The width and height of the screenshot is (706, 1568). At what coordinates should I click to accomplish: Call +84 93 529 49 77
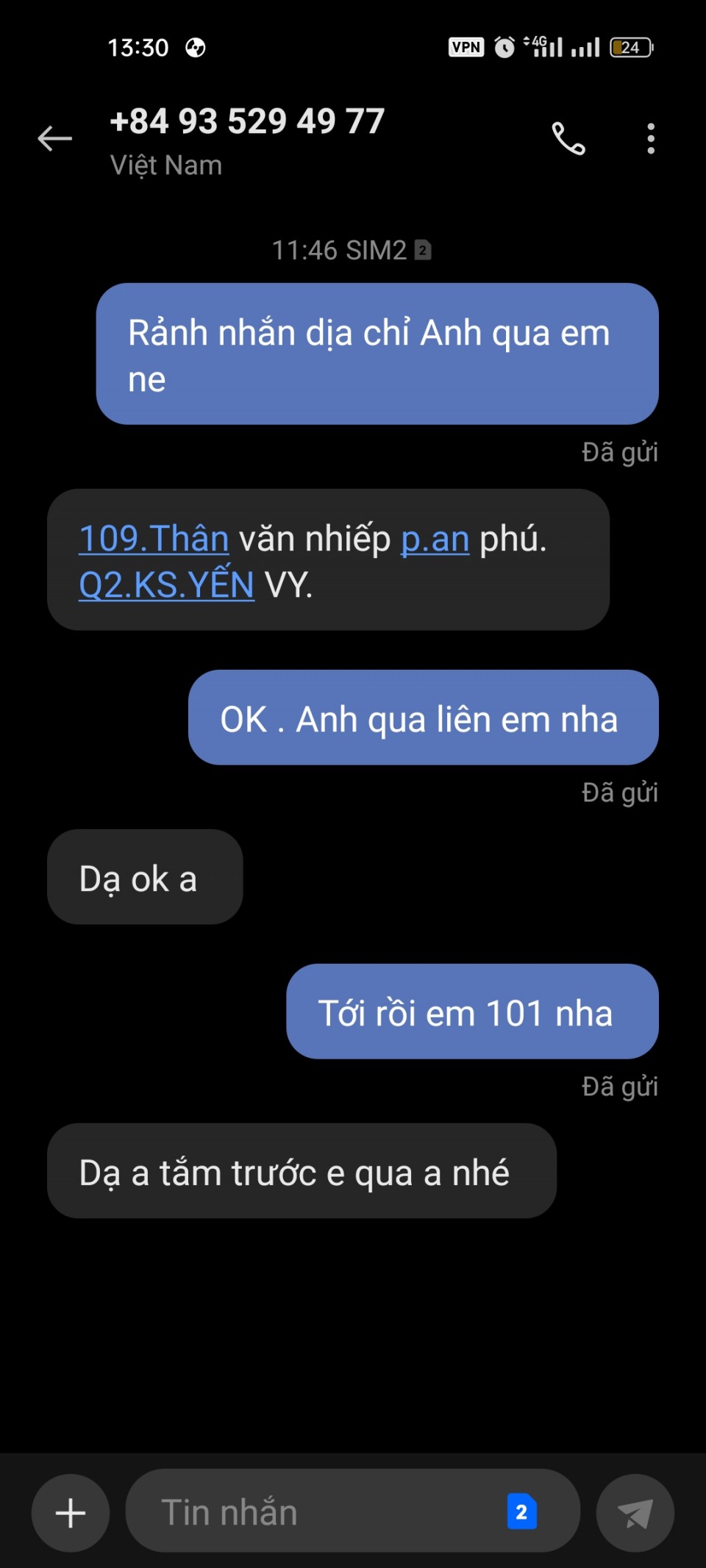click(x=568, y=138)
